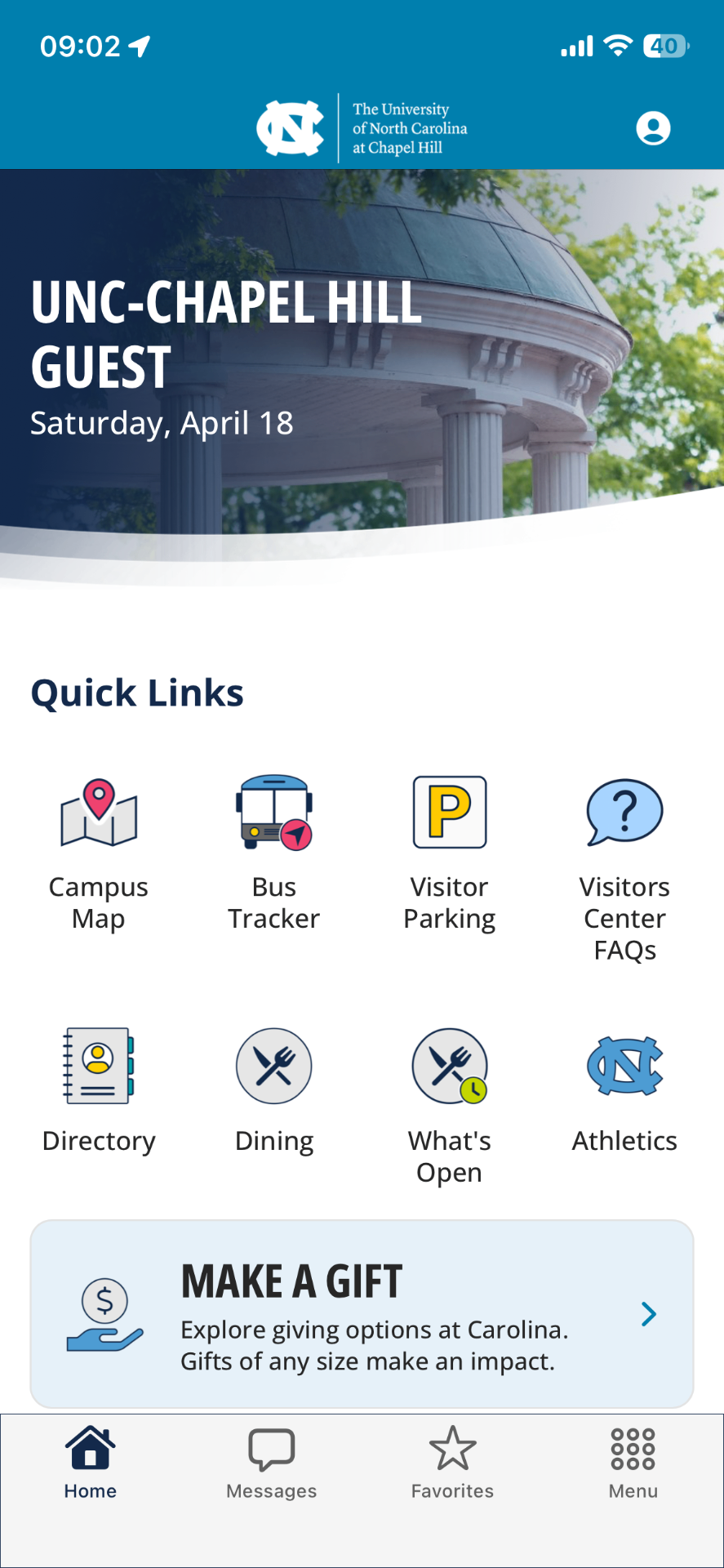Viewport: 724px width, 1568px height.
Task: Open the Campus Map quick link
Action: tap(99, 849)
